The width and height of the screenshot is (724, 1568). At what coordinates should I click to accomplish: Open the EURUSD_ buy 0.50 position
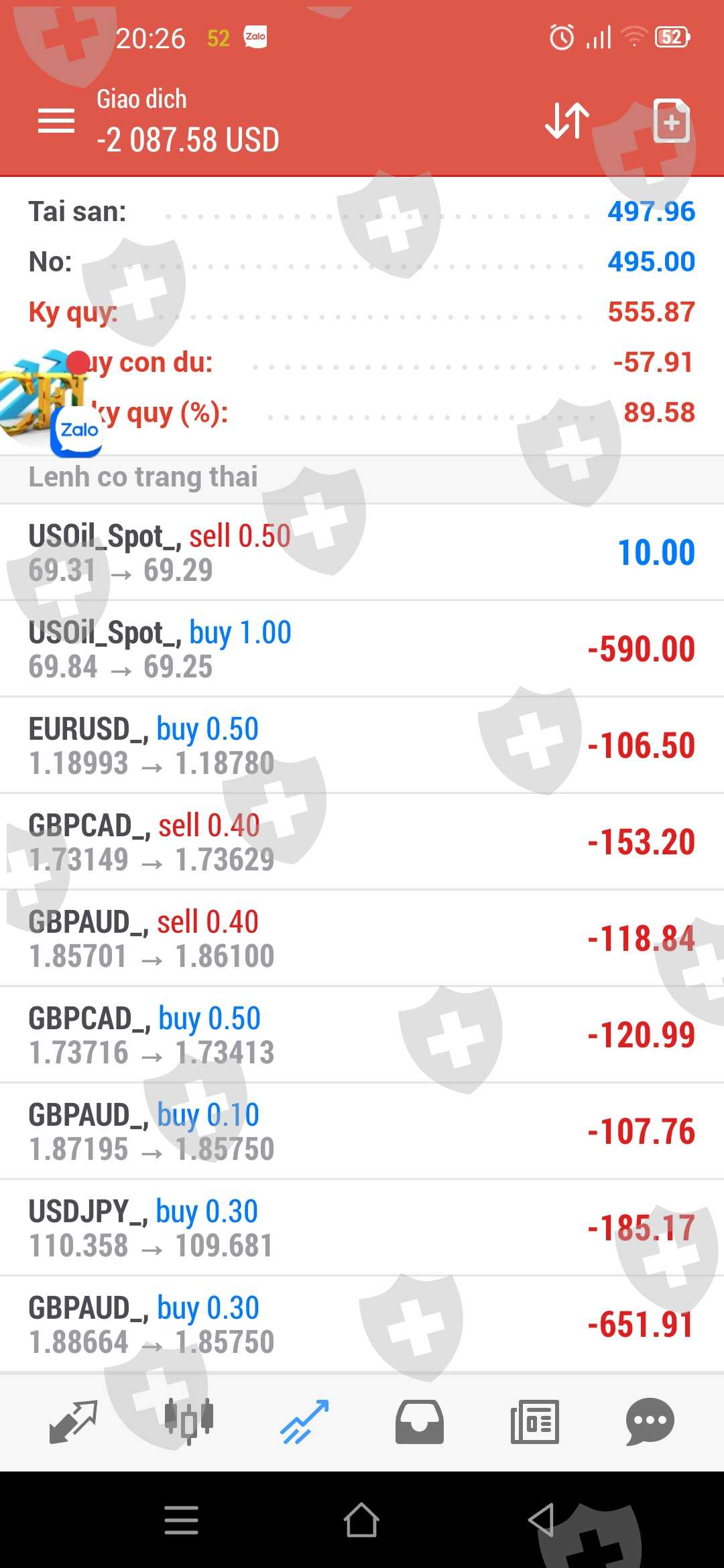(x=362, y=745)
